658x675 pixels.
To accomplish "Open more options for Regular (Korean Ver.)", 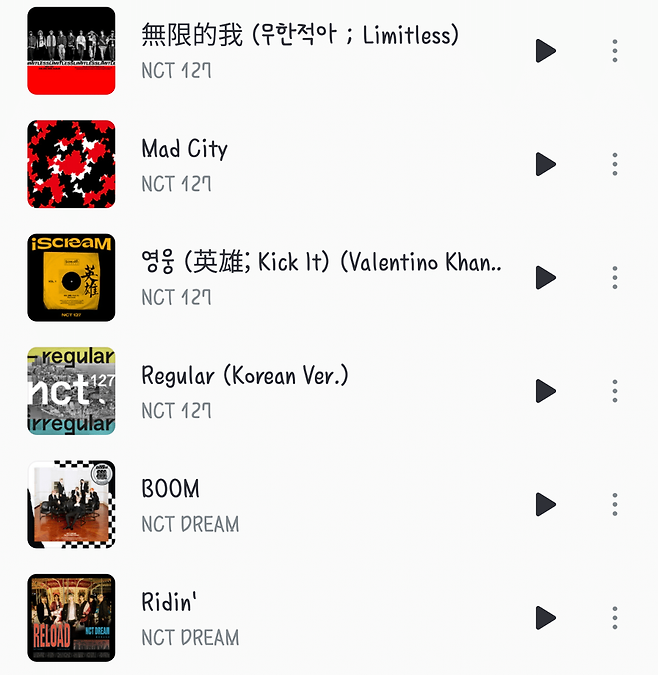I will tap(614, 391).
